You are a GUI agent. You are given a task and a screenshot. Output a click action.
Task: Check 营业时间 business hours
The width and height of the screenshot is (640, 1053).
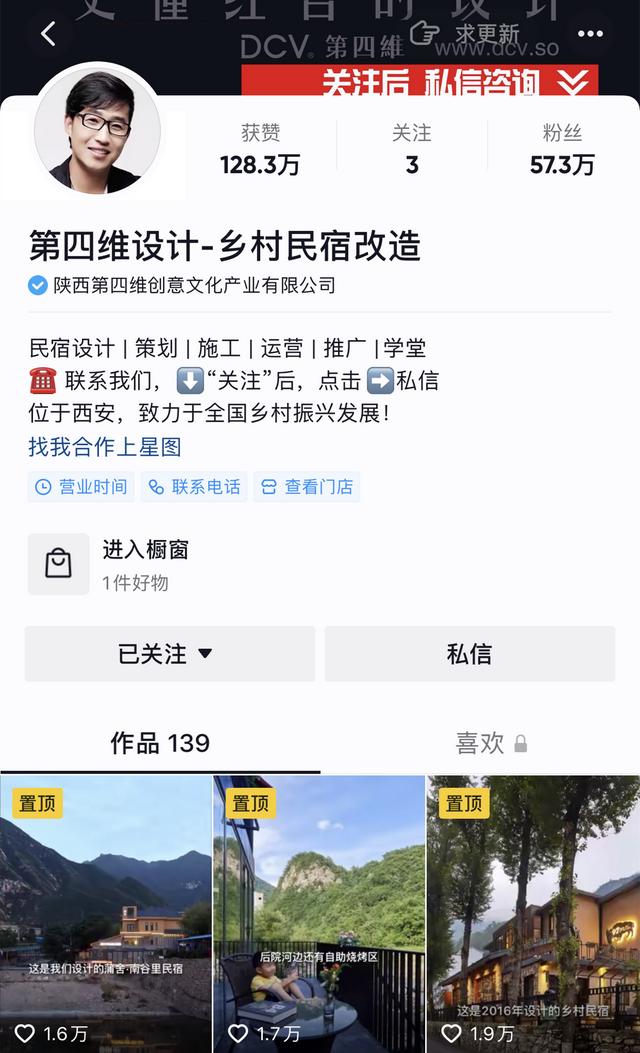tap(81, 487)
